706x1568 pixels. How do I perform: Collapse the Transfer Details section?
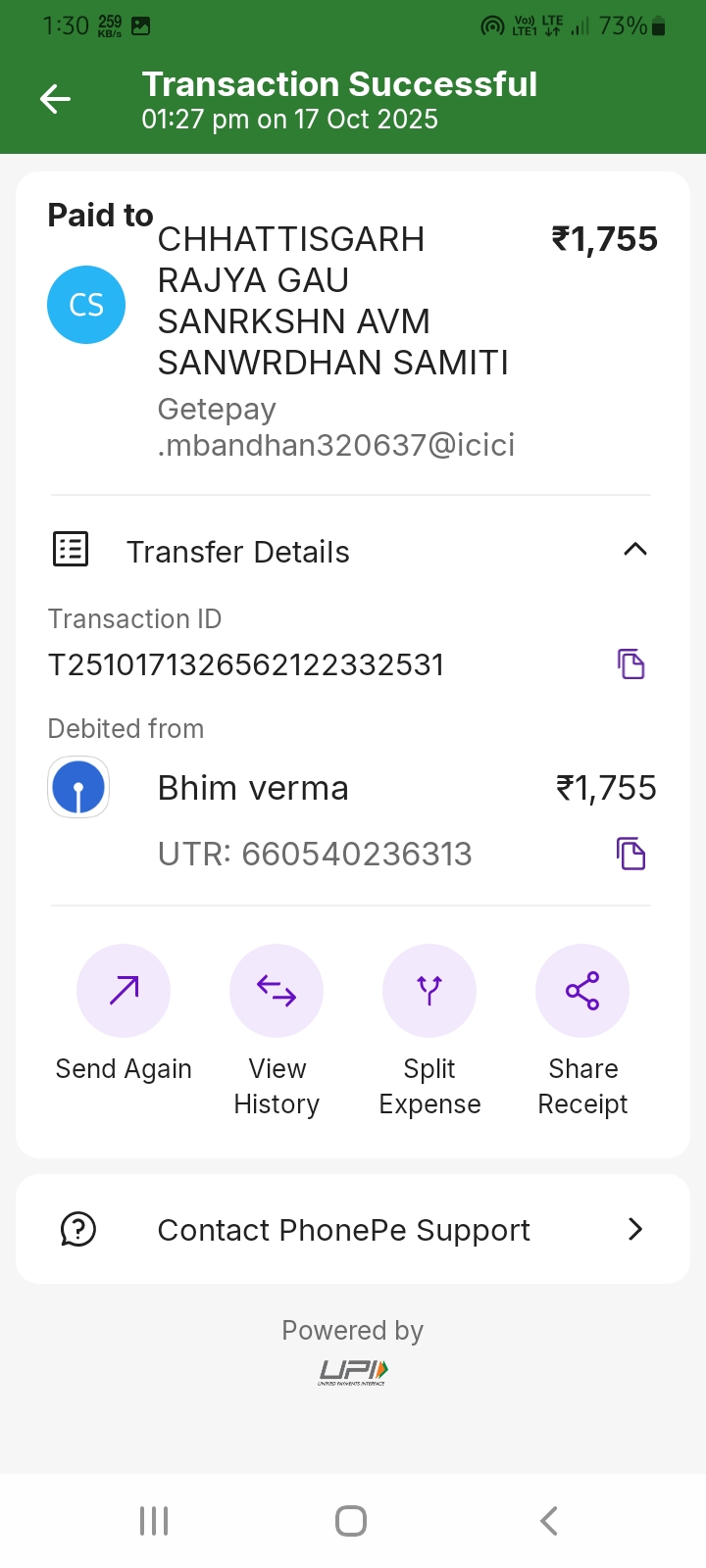click(x=635, y=550)
